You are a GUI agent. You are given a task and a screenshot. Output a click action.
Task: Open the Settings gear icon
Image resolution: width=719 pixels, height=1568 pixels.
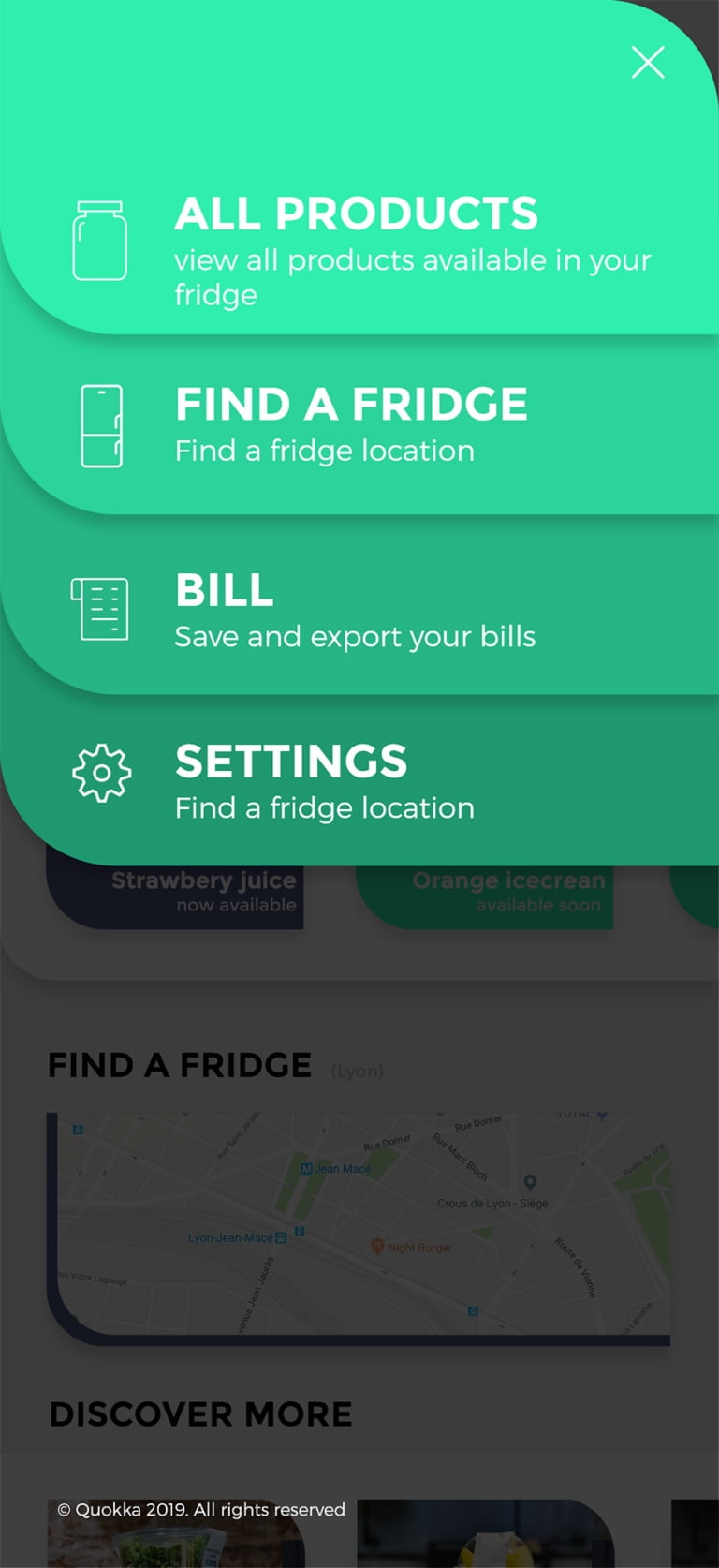(x=103, y=775)
